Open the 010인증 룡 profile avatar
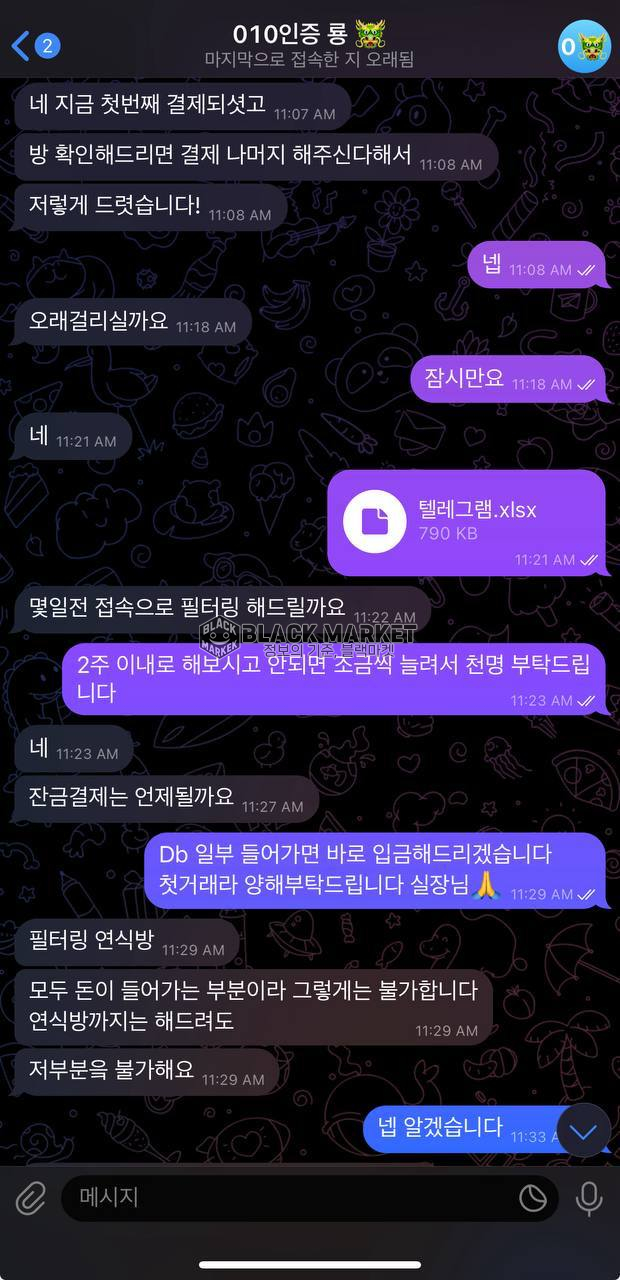 pos(583,46)
